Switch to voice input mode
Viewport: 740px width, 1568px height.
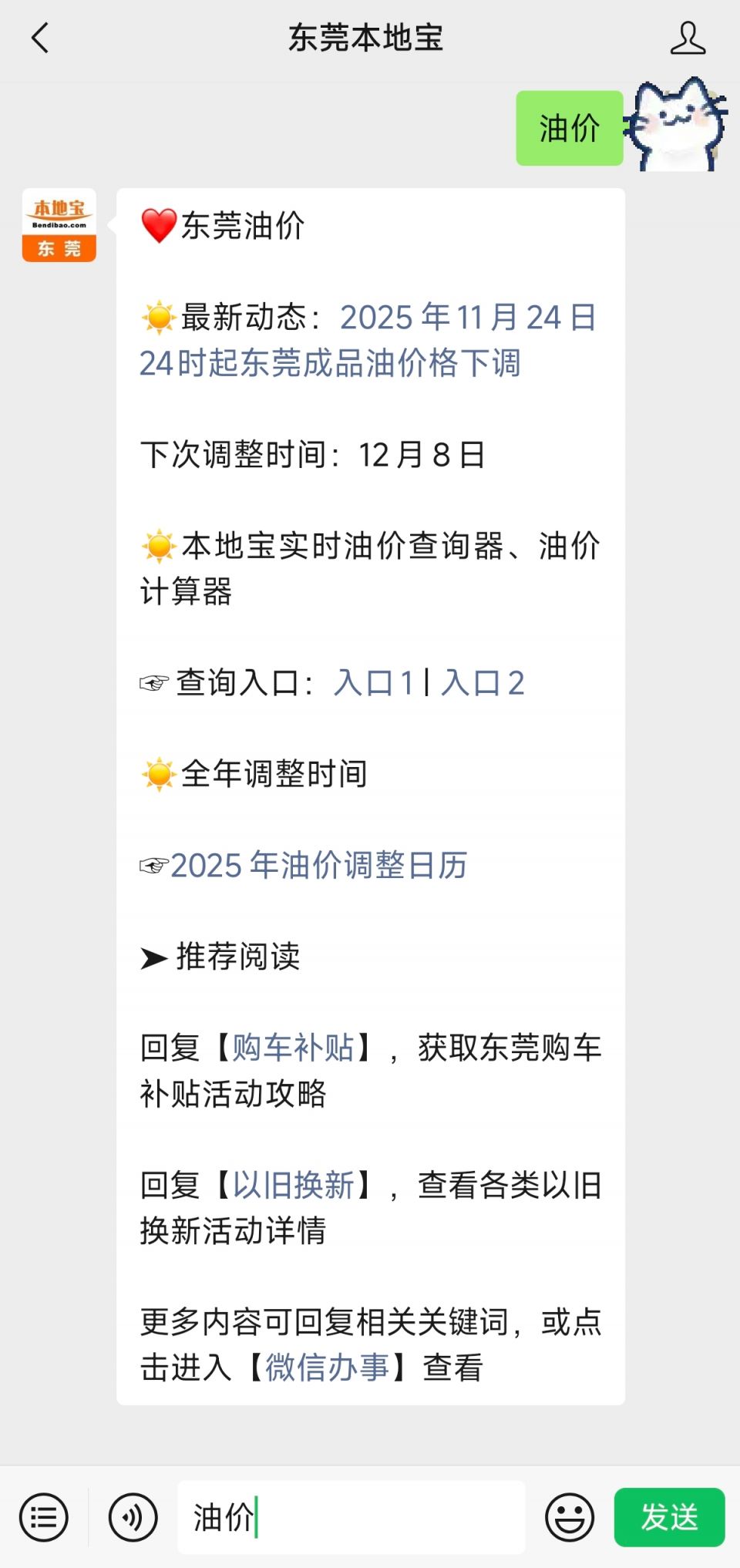click(133, 1518)
